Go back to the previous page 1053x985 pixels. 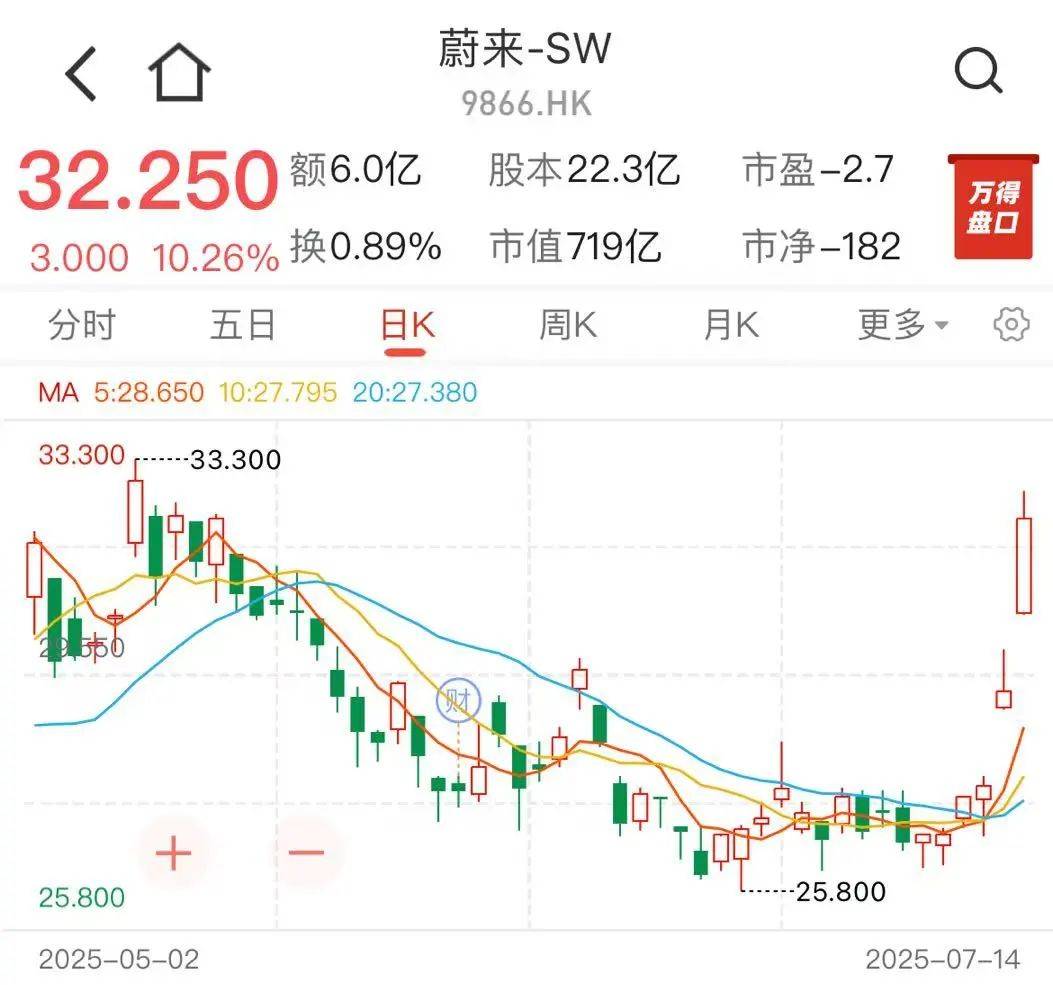82,73
